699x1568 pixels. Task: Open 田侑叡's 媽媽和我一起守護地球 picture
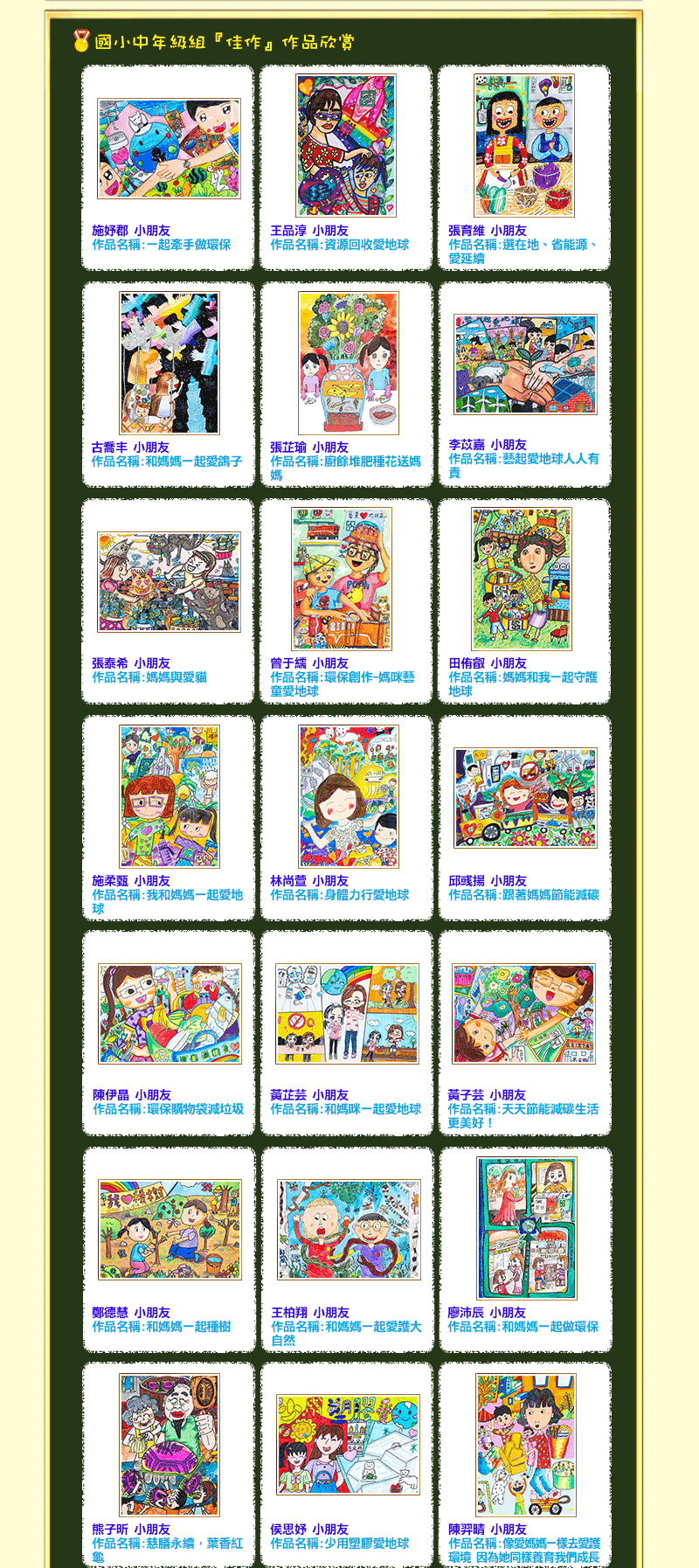pyautogui.click(x=522, y=579)
